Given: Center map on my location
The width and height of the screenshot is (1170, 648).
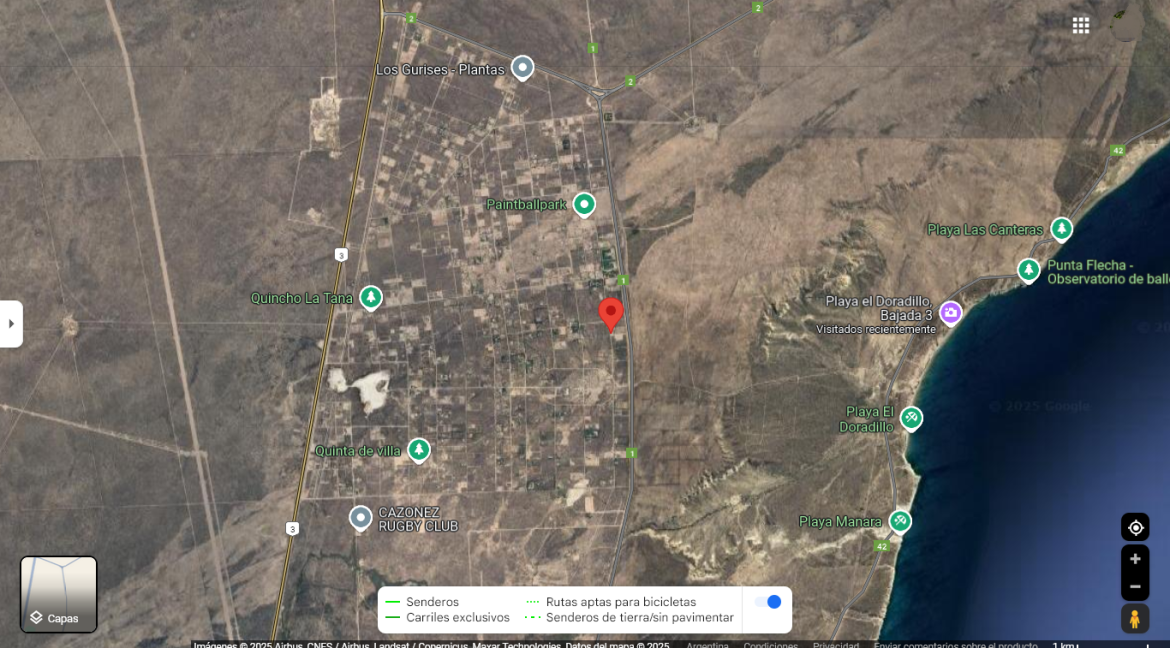Looking at the screenshot, I should pos(1135,527).
